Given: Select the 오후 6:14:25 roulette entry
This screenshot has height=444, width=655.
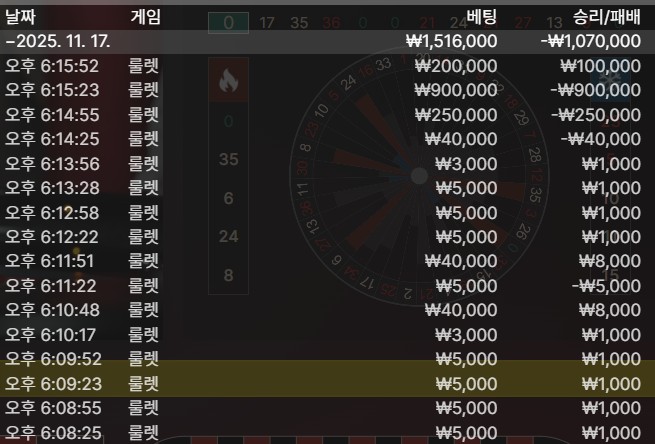Looking at the screenshot, I should pos(327,139).
